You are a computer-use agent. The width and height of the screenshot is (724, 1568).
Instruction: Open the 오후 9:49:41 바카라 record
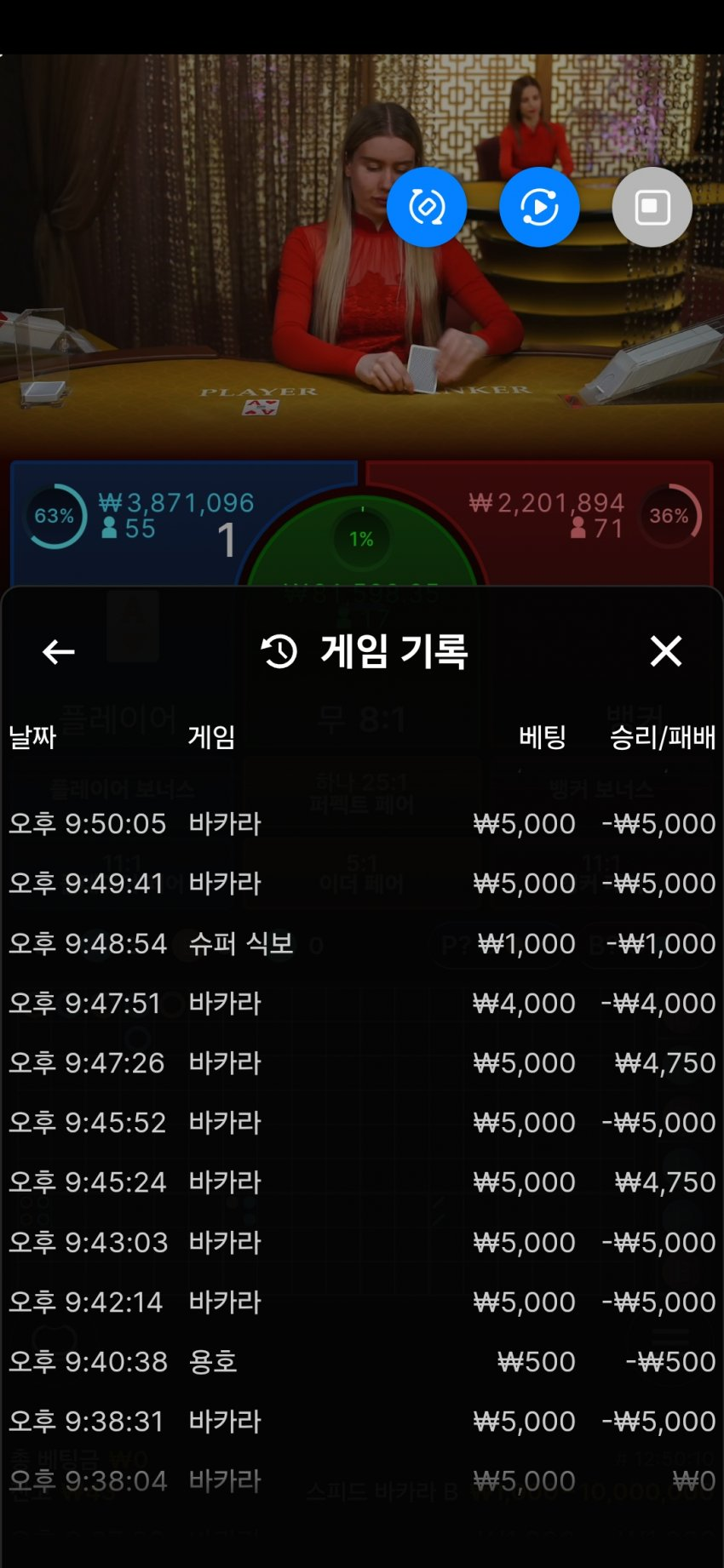click(x=361, y=883)
